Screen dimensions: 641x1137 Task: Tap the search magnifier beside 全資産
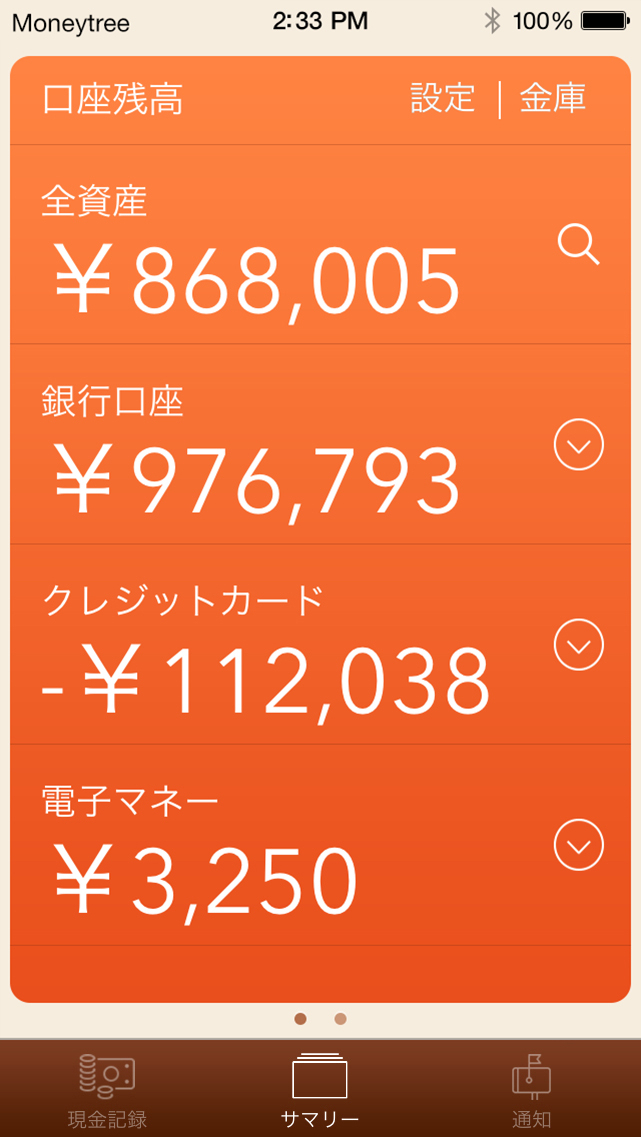pos(578,244)
